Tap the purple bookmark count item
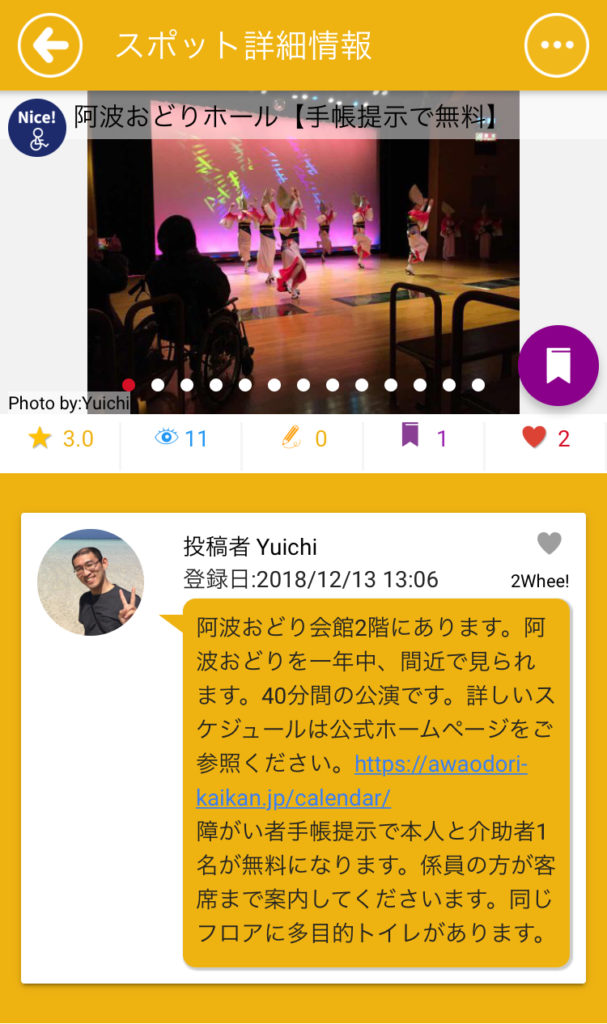Viewport: 607px width, 1024px height. pos(424,438)
